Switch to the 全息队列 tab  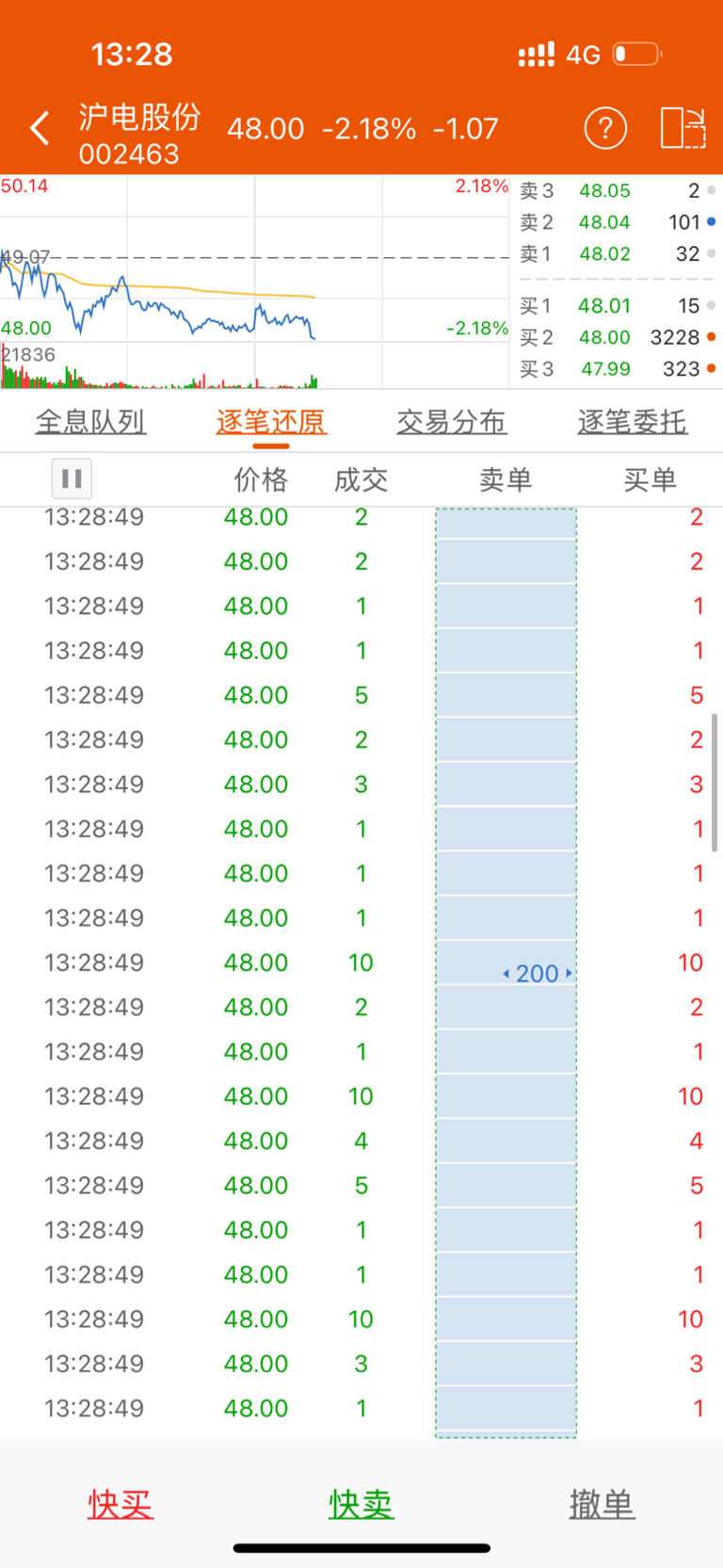coord(90,422)
